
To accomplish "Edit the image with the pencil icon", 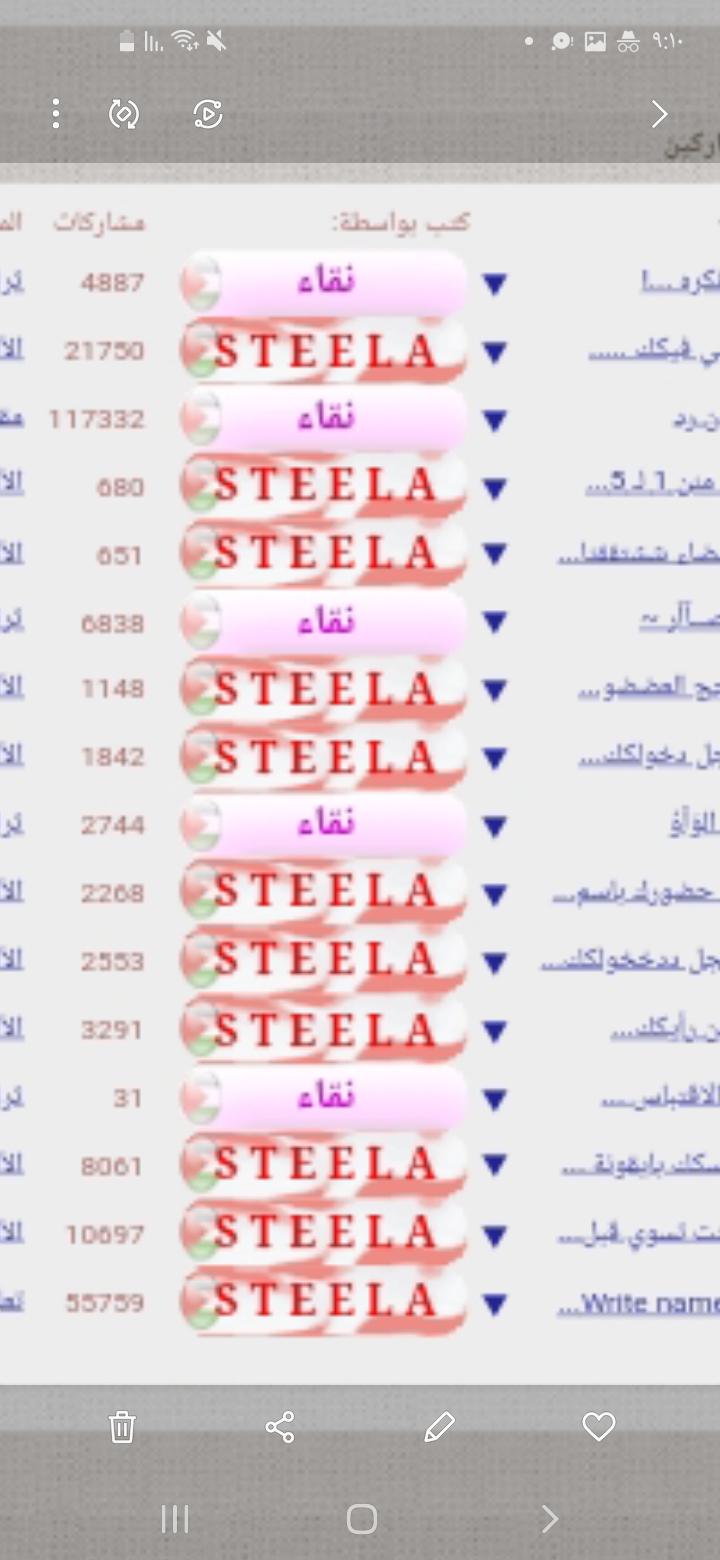I will pyautogui.click(x=439, y=1427).
